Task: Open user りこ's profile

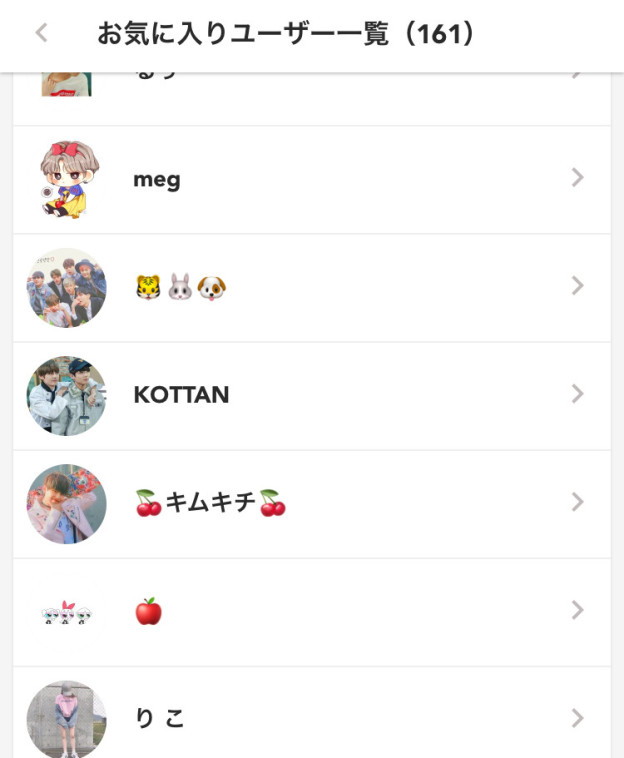Action: pyautogui.click(x=310, y=718)
